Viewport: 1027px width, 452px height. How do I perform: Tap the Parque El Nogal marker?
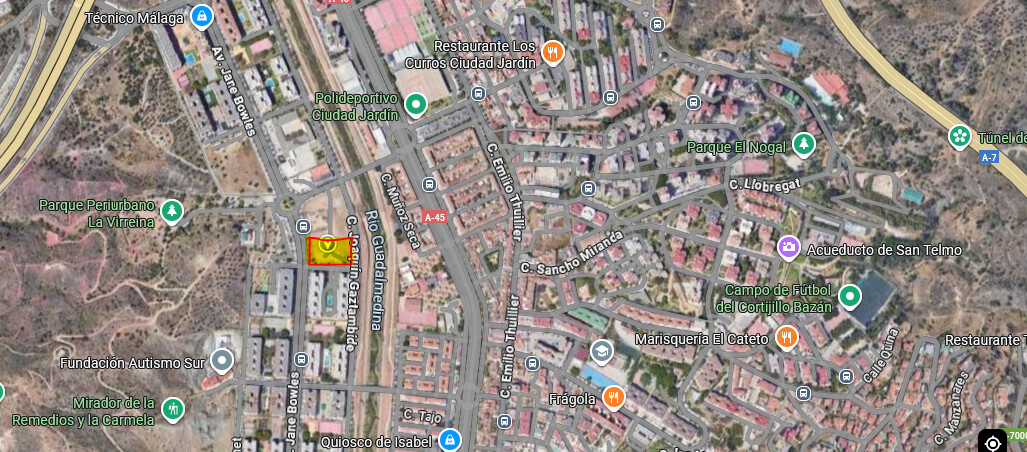coord(803,145)
